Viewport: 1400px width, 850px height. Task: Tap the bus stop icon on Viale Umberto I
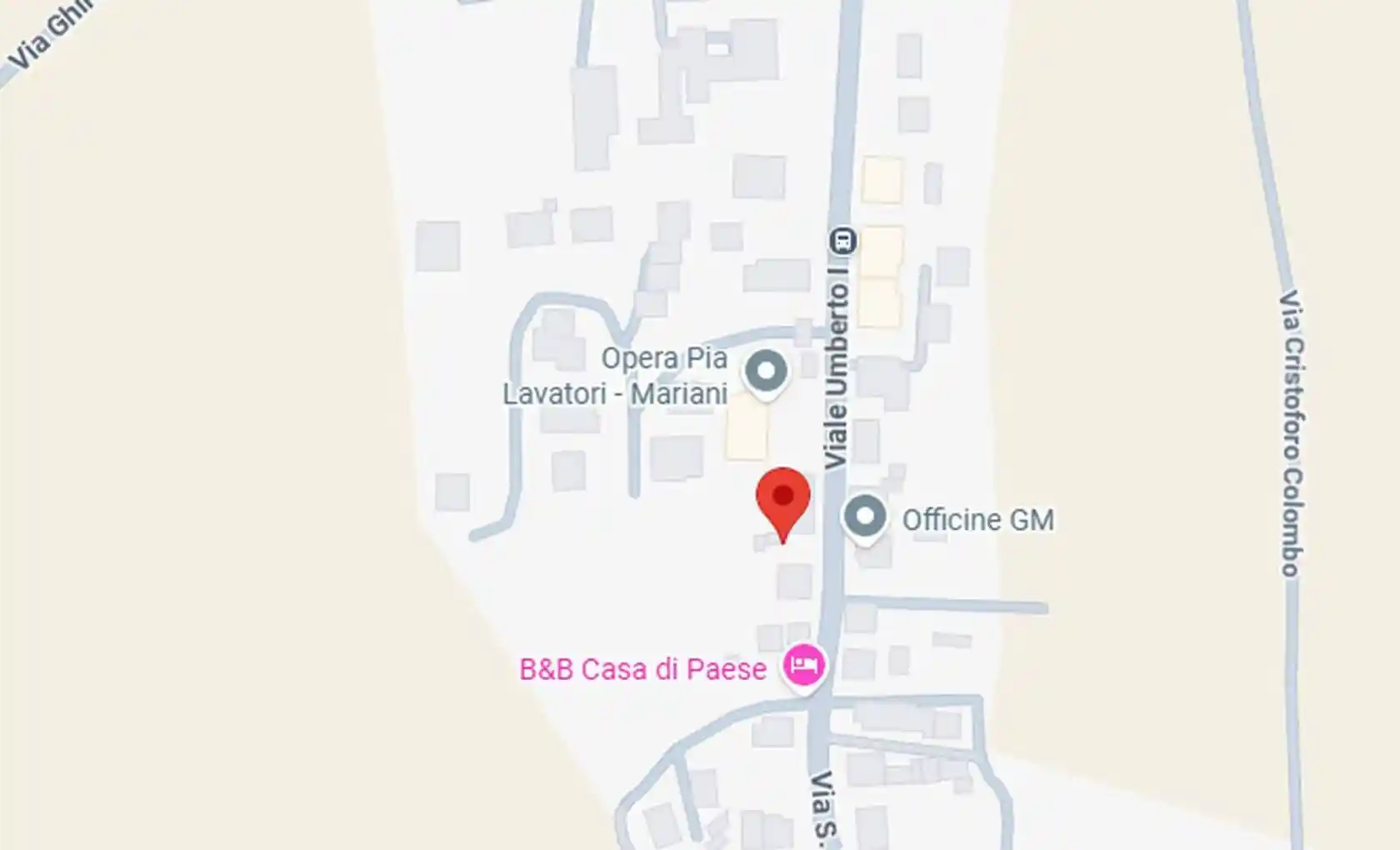pyautogui.click(x=842, y=242)
